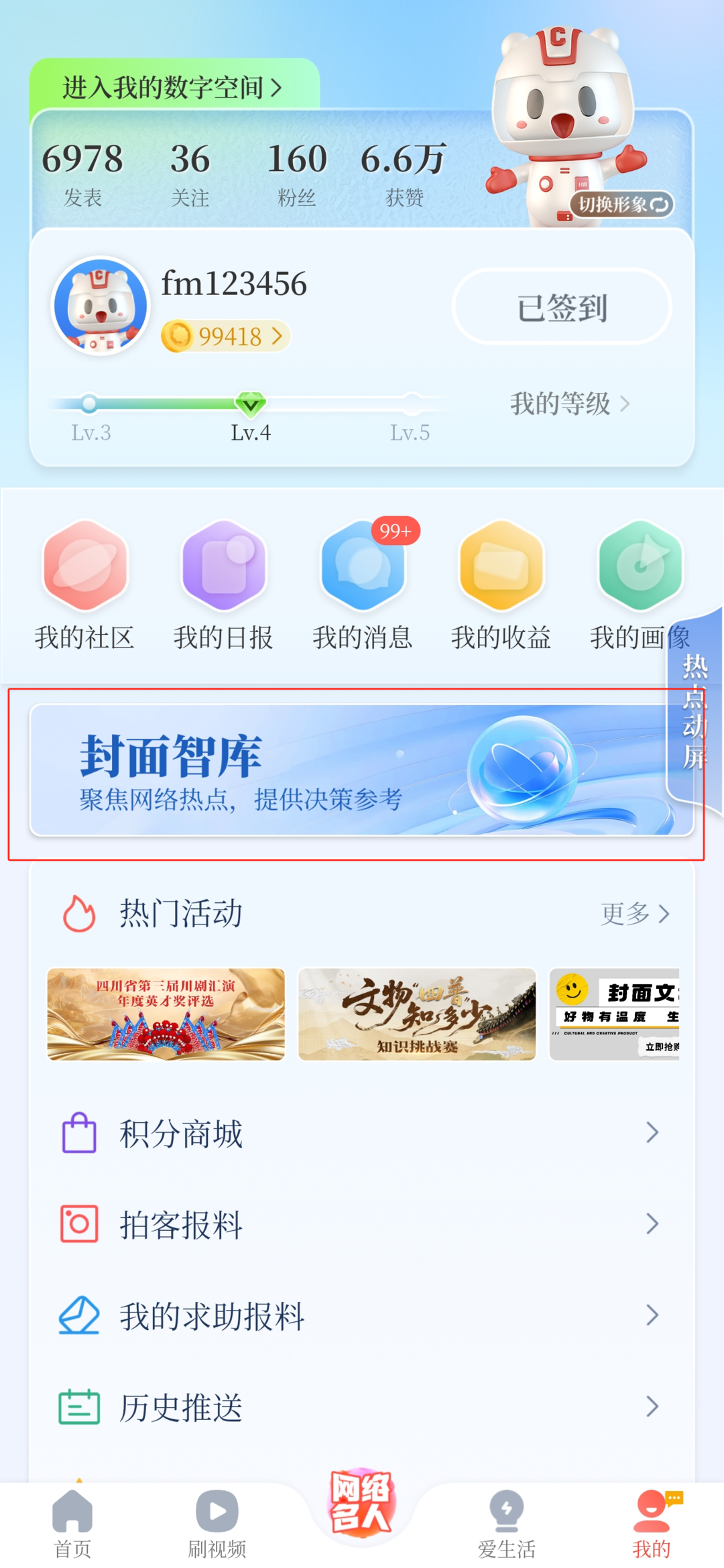The width and height of the screenshot is (724, 1568).
Task: Open the 文物知多少 challenge card
Action: [416, 1014]
